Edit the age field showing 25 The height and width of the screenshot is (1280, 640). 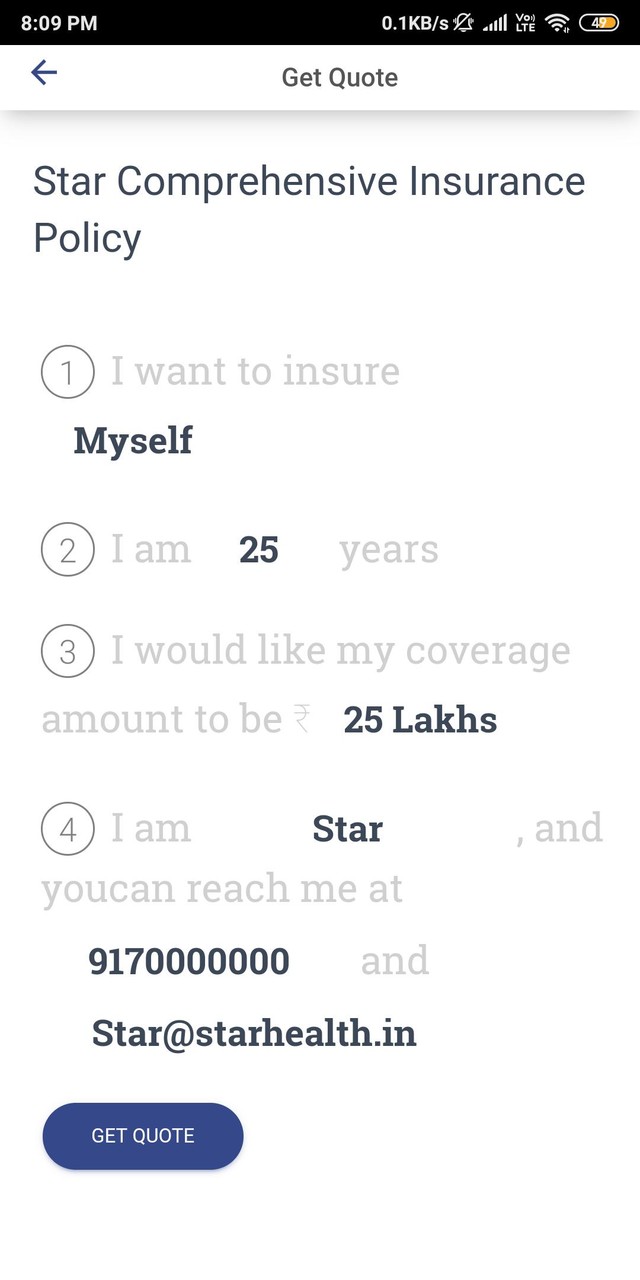[x=259, y=550]
